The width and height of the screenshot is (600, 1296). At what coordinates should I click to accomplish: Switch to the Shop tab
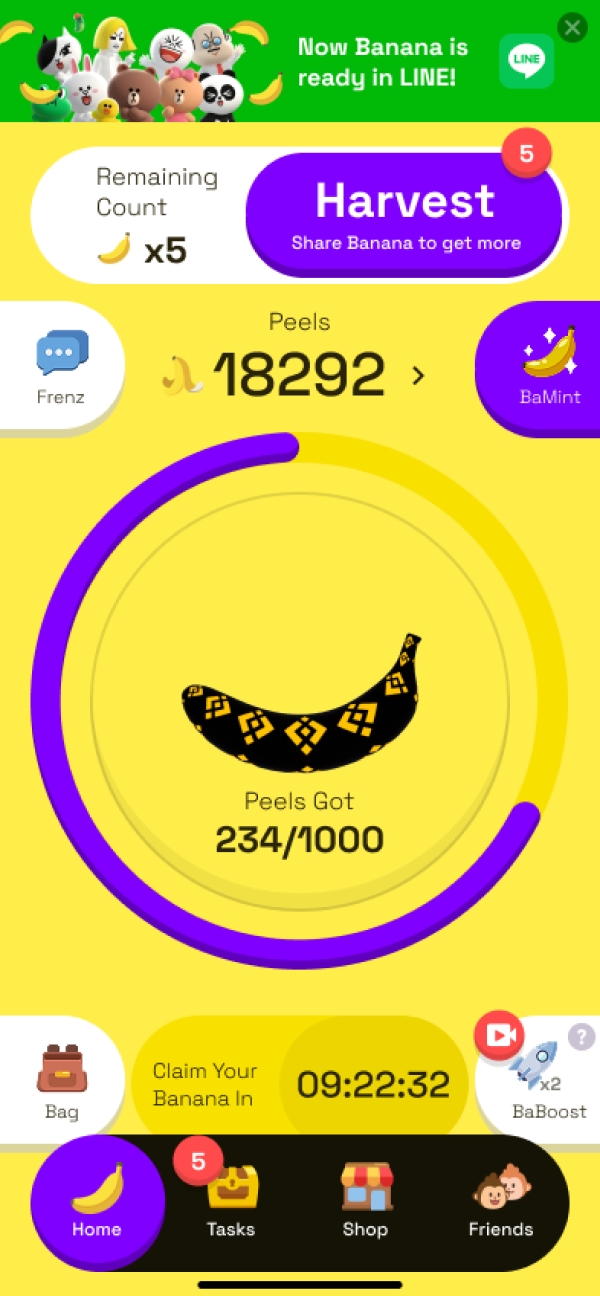(365, 1202)
